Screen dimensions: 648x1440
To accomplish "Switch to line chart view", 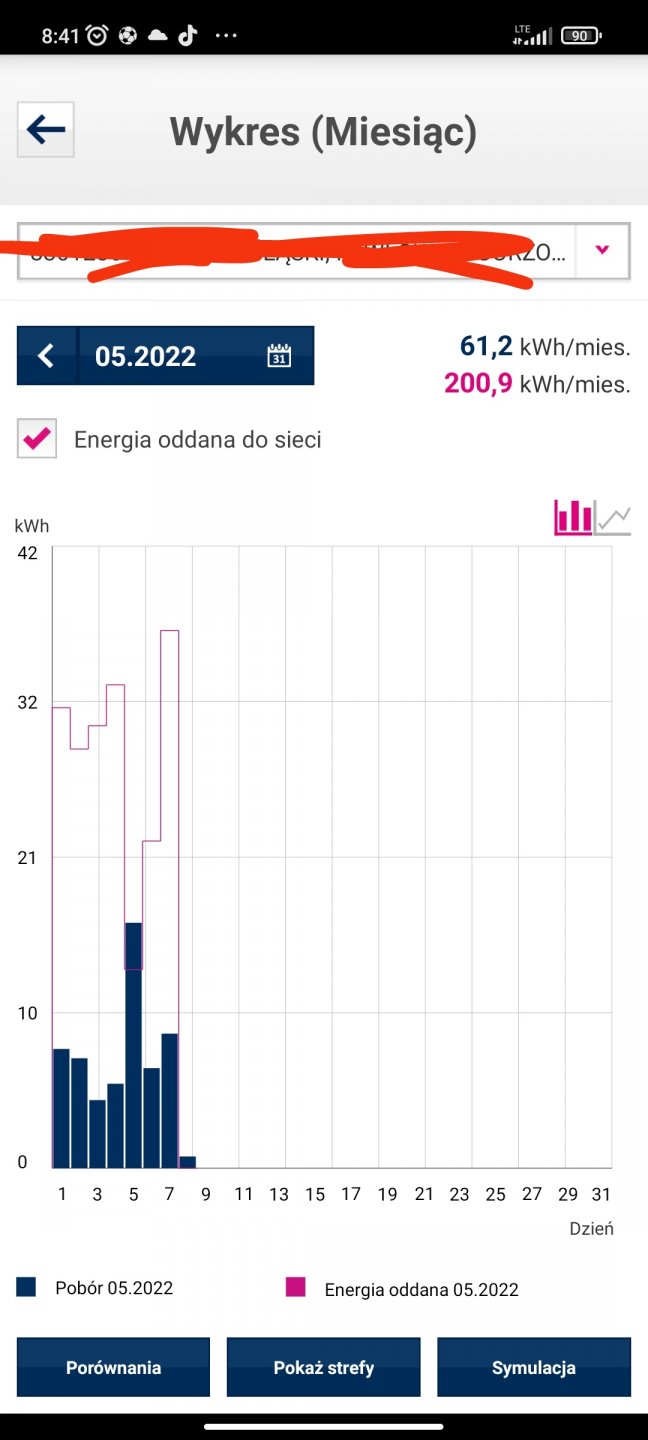I will pos(614,518).
